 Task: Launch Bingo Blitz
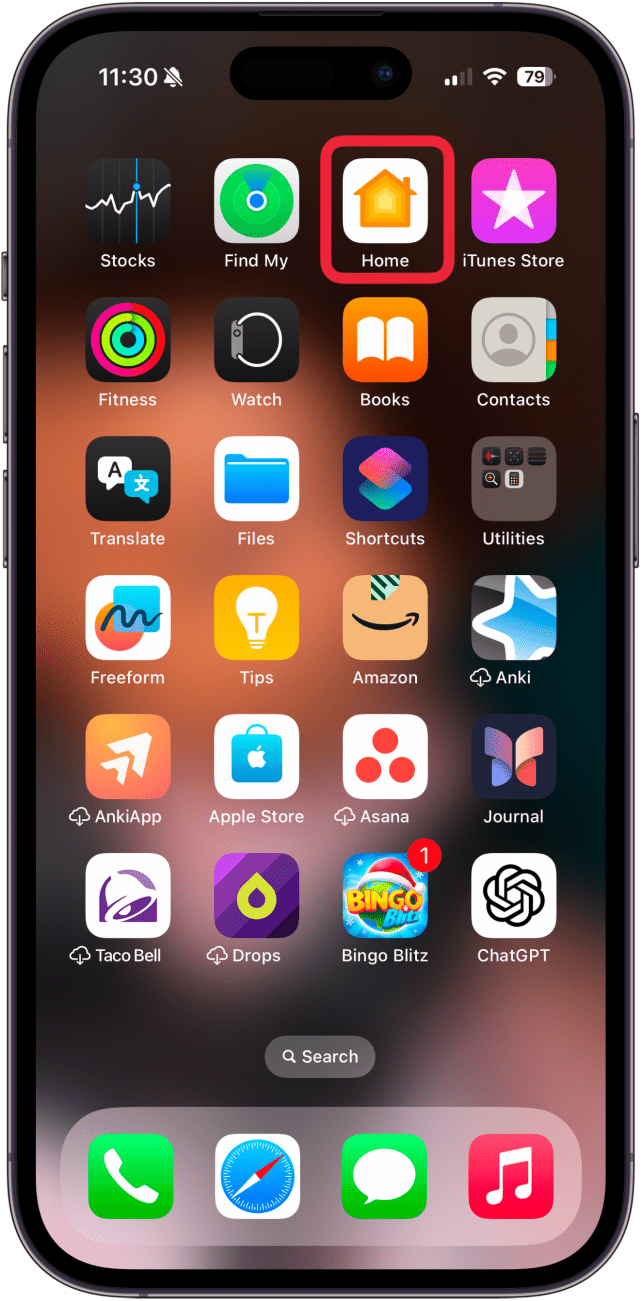(x=385, y=896)
